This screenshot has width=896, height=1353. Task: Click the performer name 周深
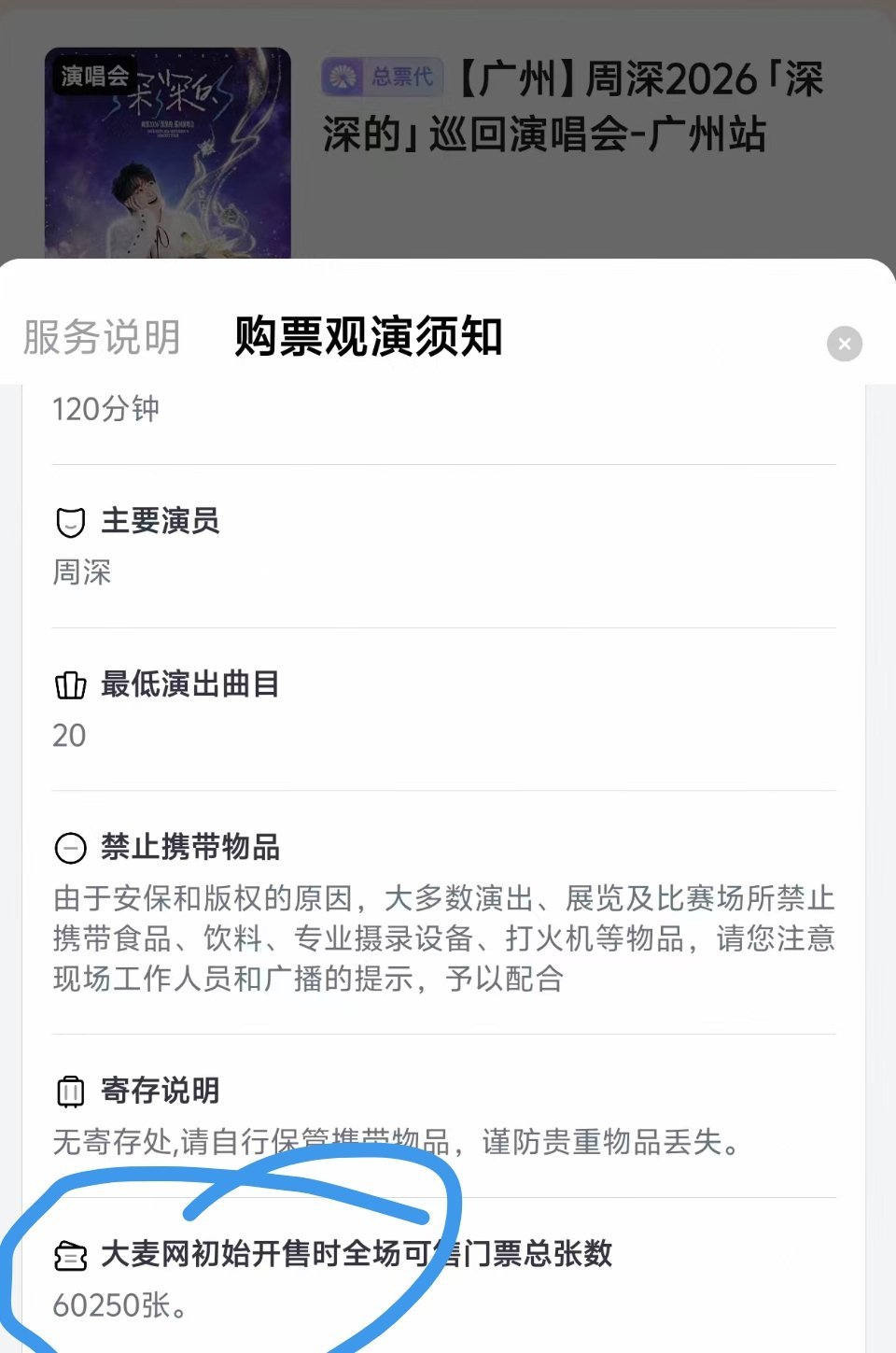80,573
